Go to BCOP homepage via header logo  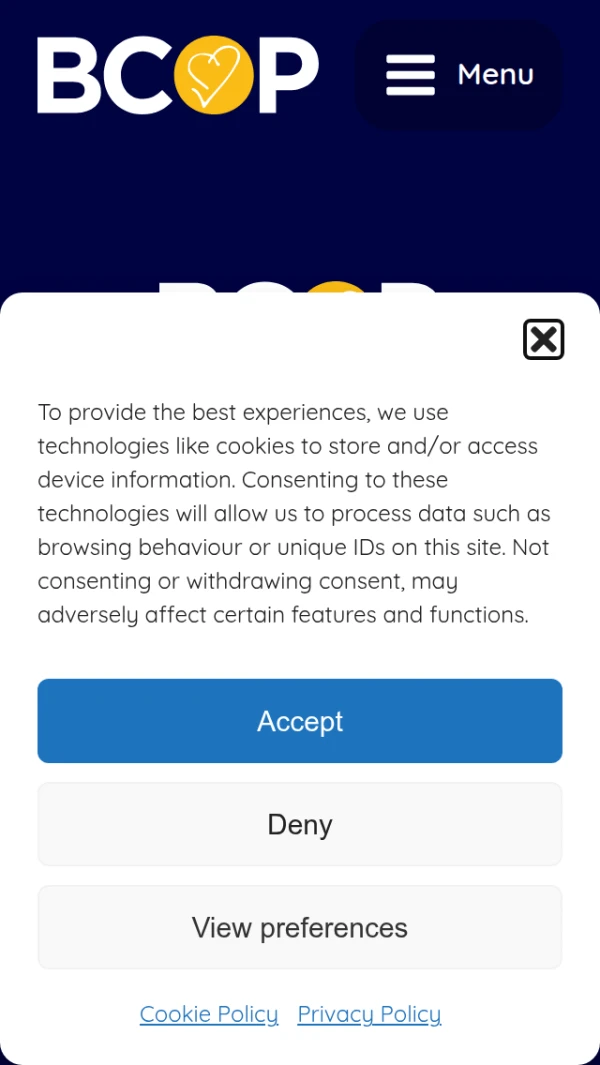click(x=178, y=75)
